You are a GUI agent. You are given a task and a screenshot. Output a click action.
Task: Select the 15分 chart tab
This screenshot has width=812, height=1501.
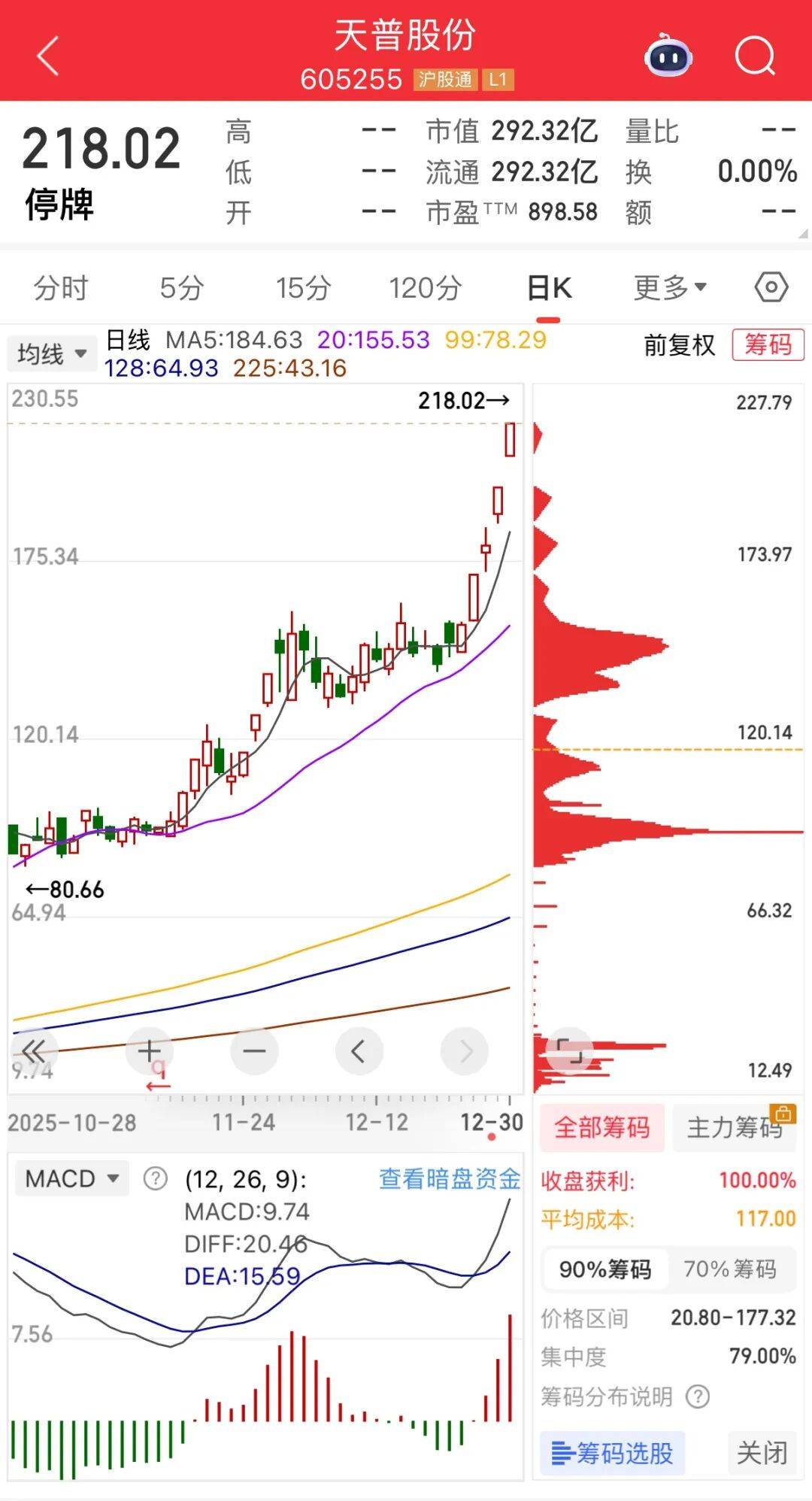(x=304, y=287)
